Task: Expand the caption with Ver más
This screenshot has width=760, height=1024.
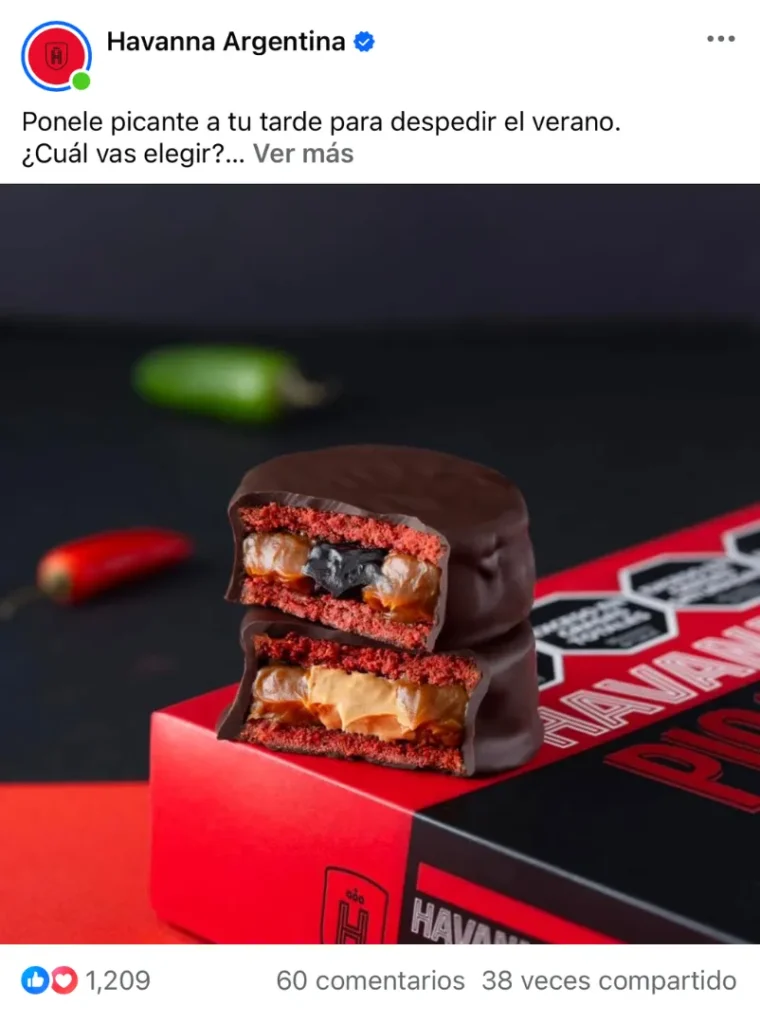Action: pyautogui.click(x=303, y=154)
